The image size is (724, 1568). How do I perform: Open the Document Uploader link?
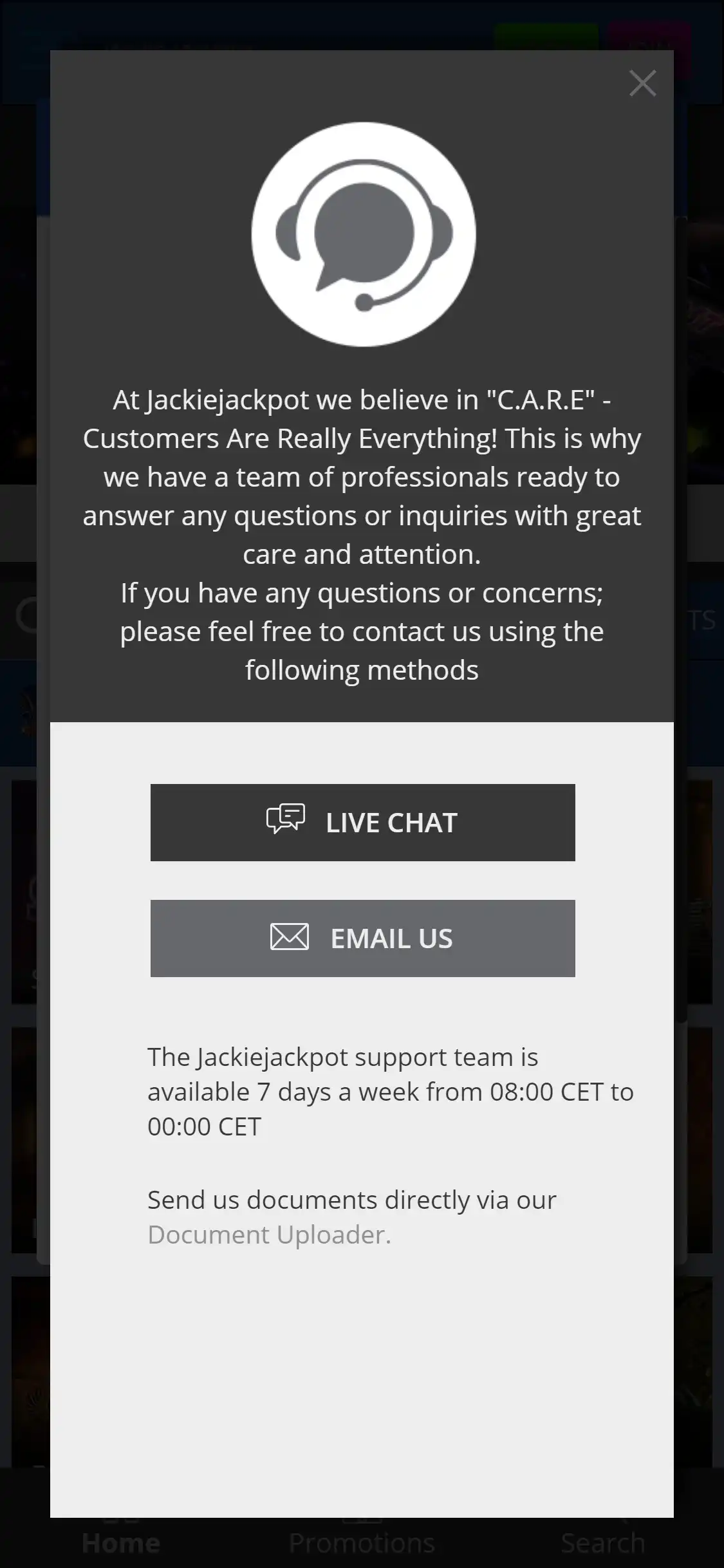click(x=268, y=1235)
